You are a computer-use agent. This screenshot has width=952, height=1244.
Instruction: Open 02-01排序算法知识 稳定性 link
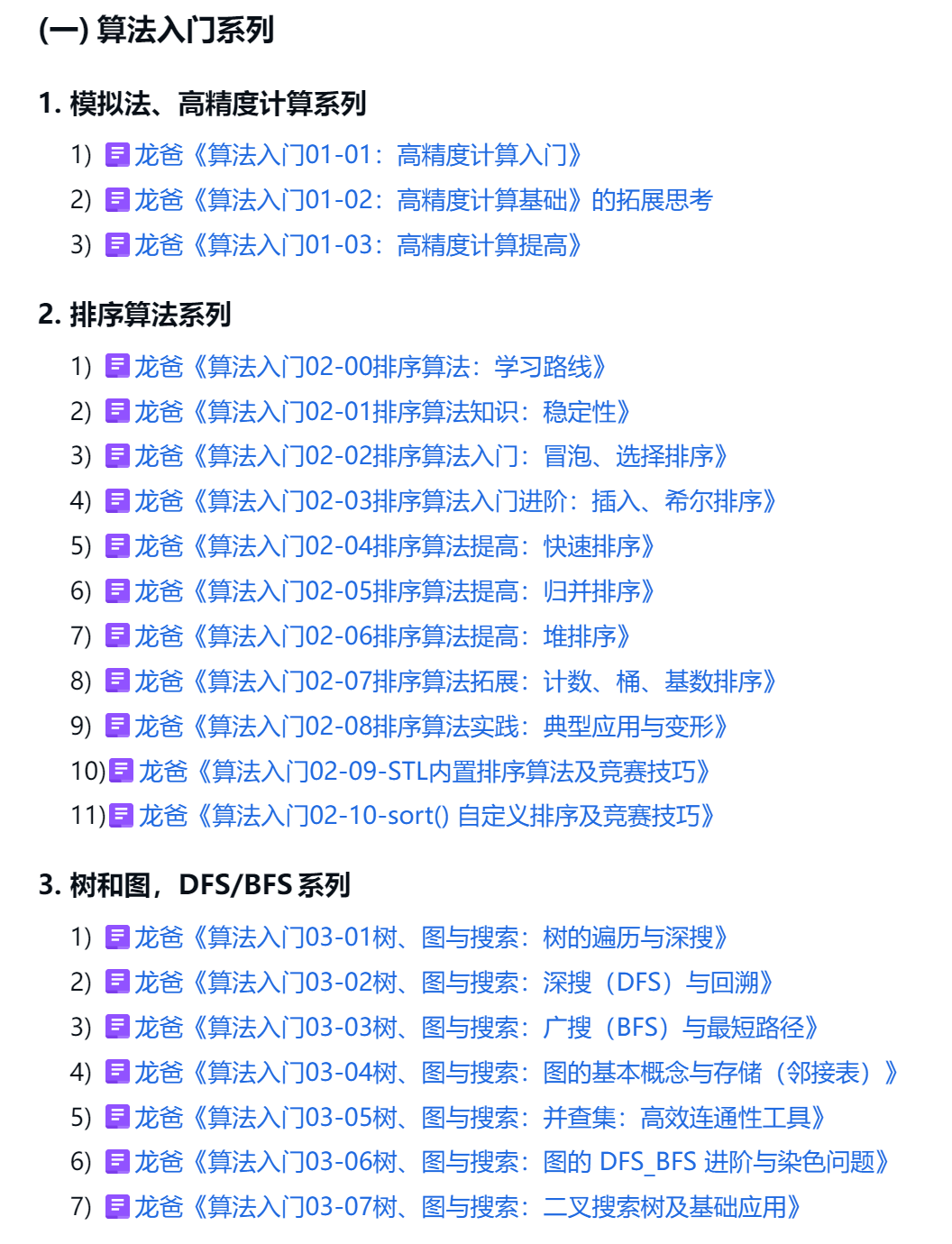pyautogui.click(x=382, y=412)
